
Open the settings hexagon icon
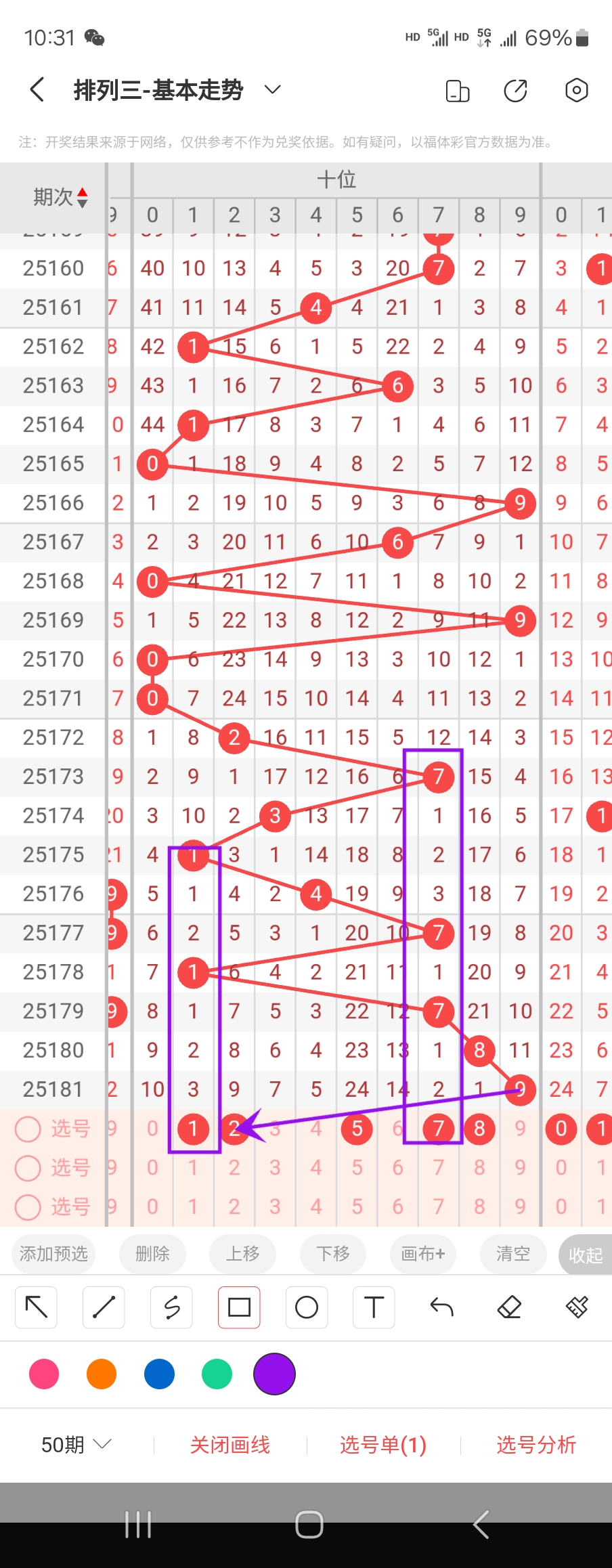[x=576, y=90]
